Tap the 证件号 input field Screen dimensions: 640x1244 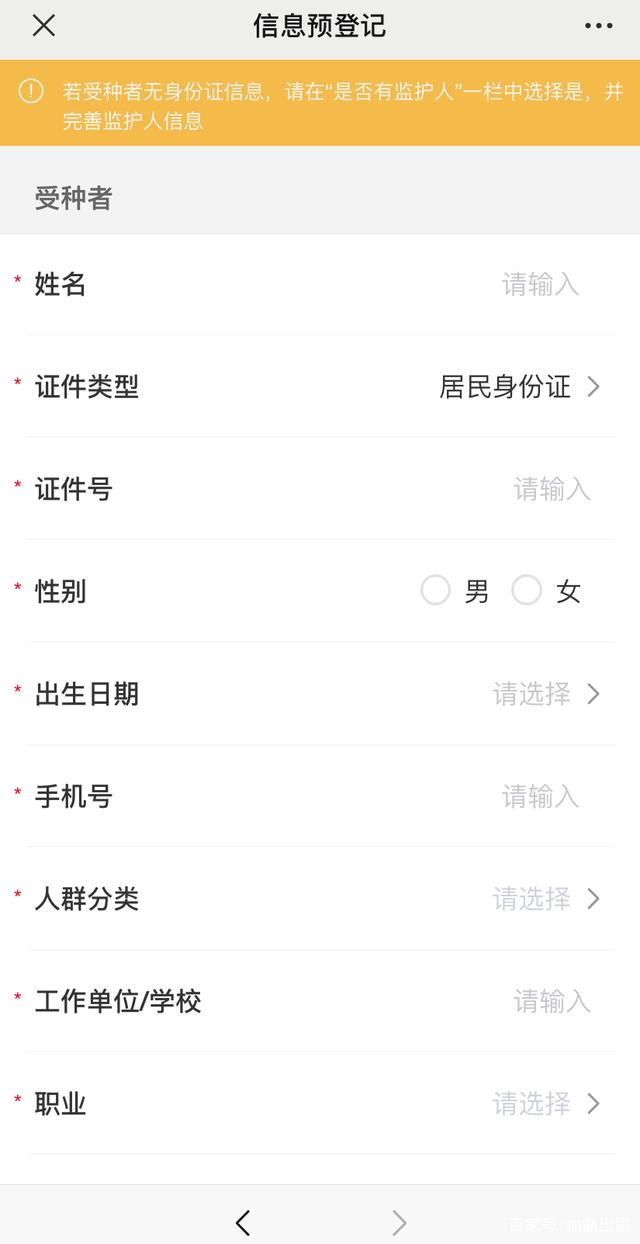320,488
